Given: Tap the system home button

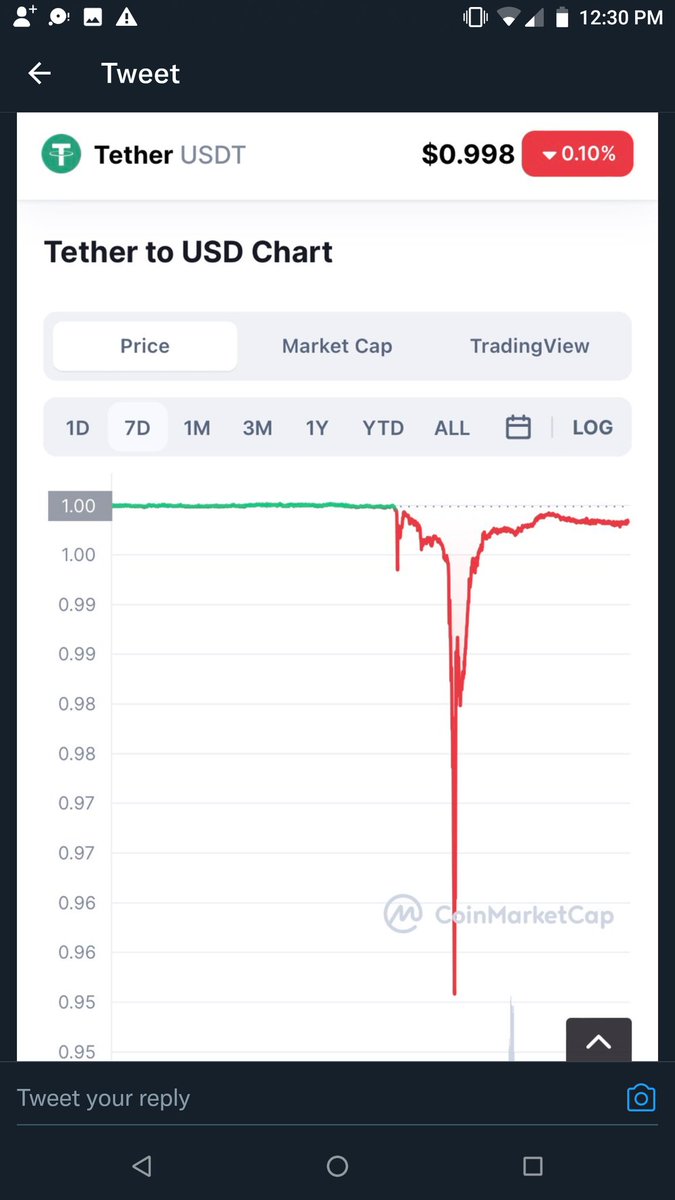Looking at the screenshot, I should pyautogui.click(x=337, y=1166).
